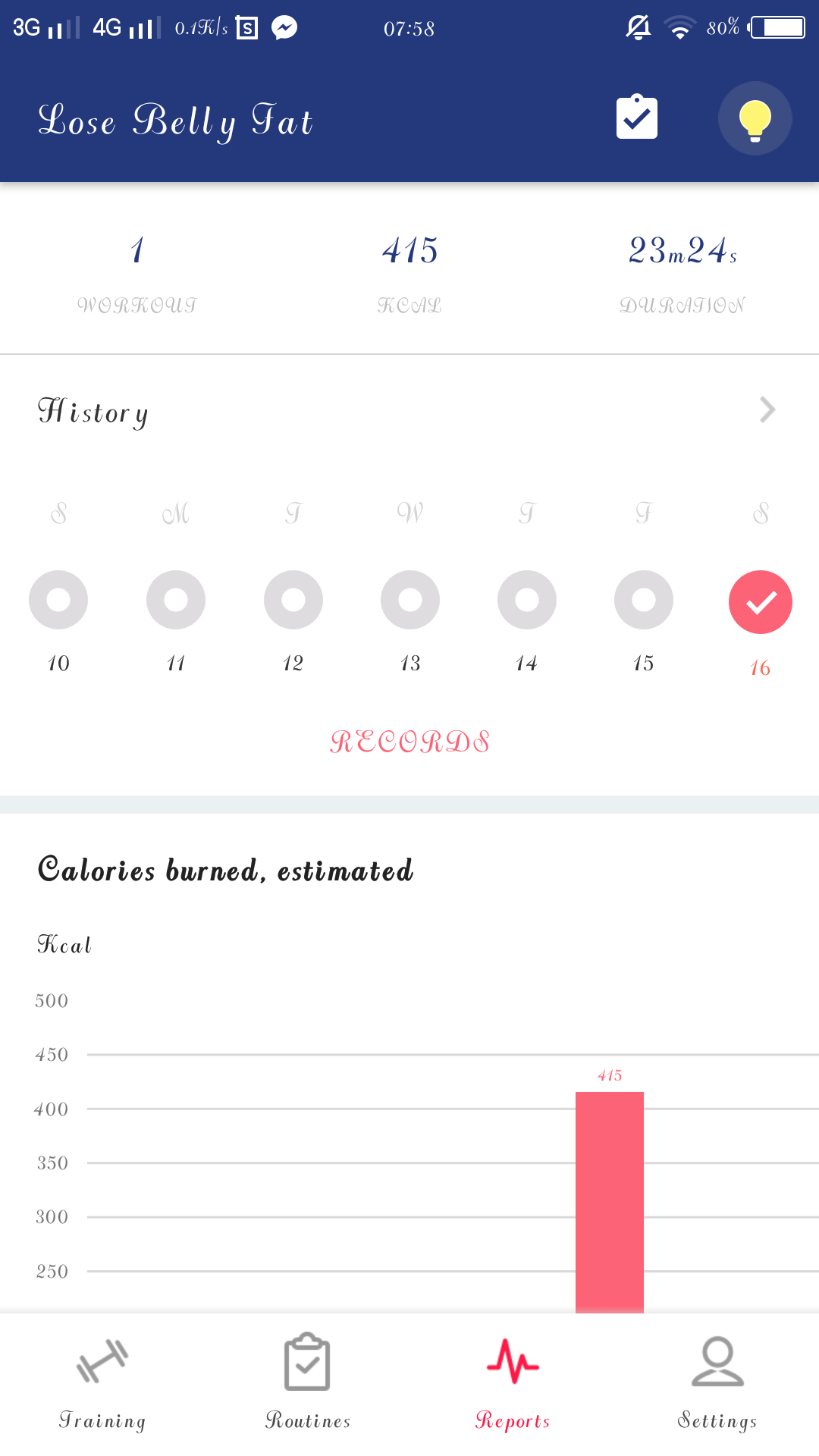
Task: Tap the yellow lightbulb tips icon
Action: [x=755, y=119]
